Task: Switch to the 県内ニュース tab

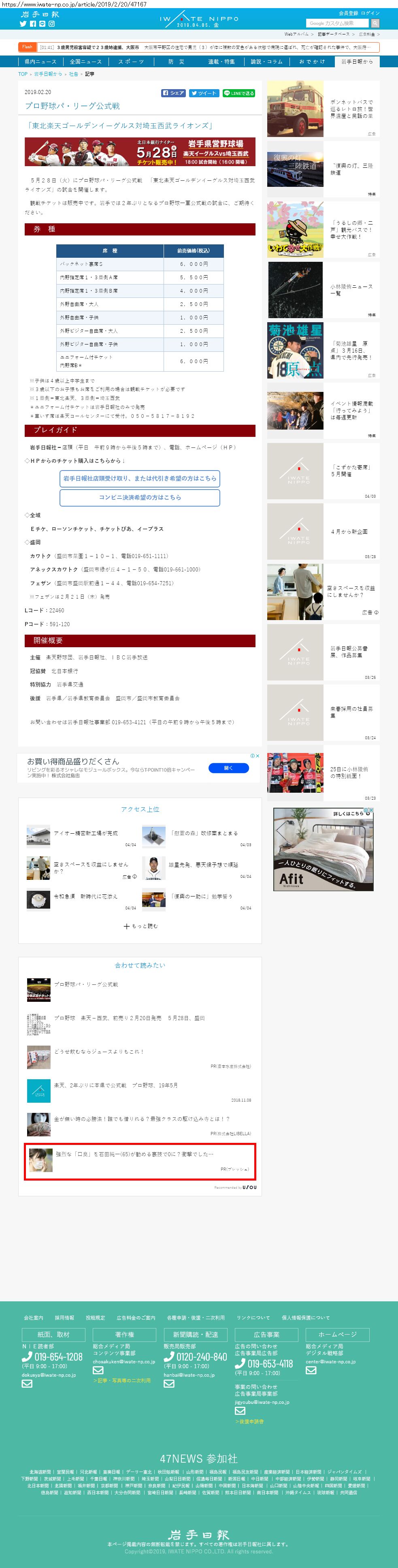Action: pyautogui.click(x=40, y=62)
